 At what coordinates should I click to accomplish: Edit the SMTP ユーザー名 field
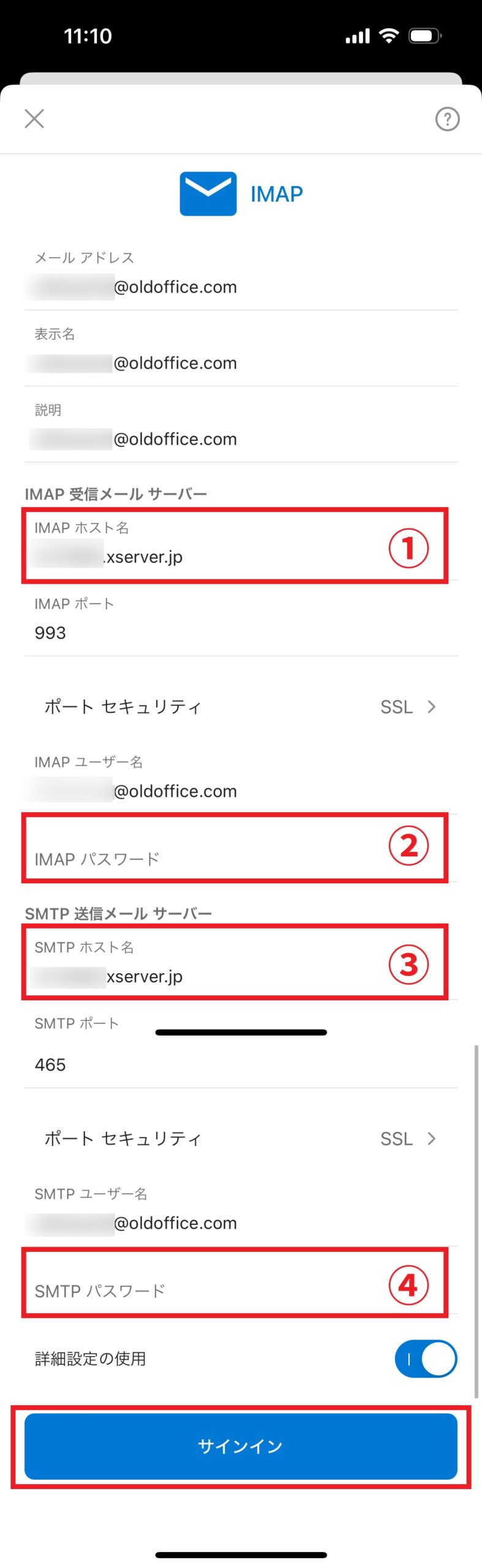[x=239, y=1223]
